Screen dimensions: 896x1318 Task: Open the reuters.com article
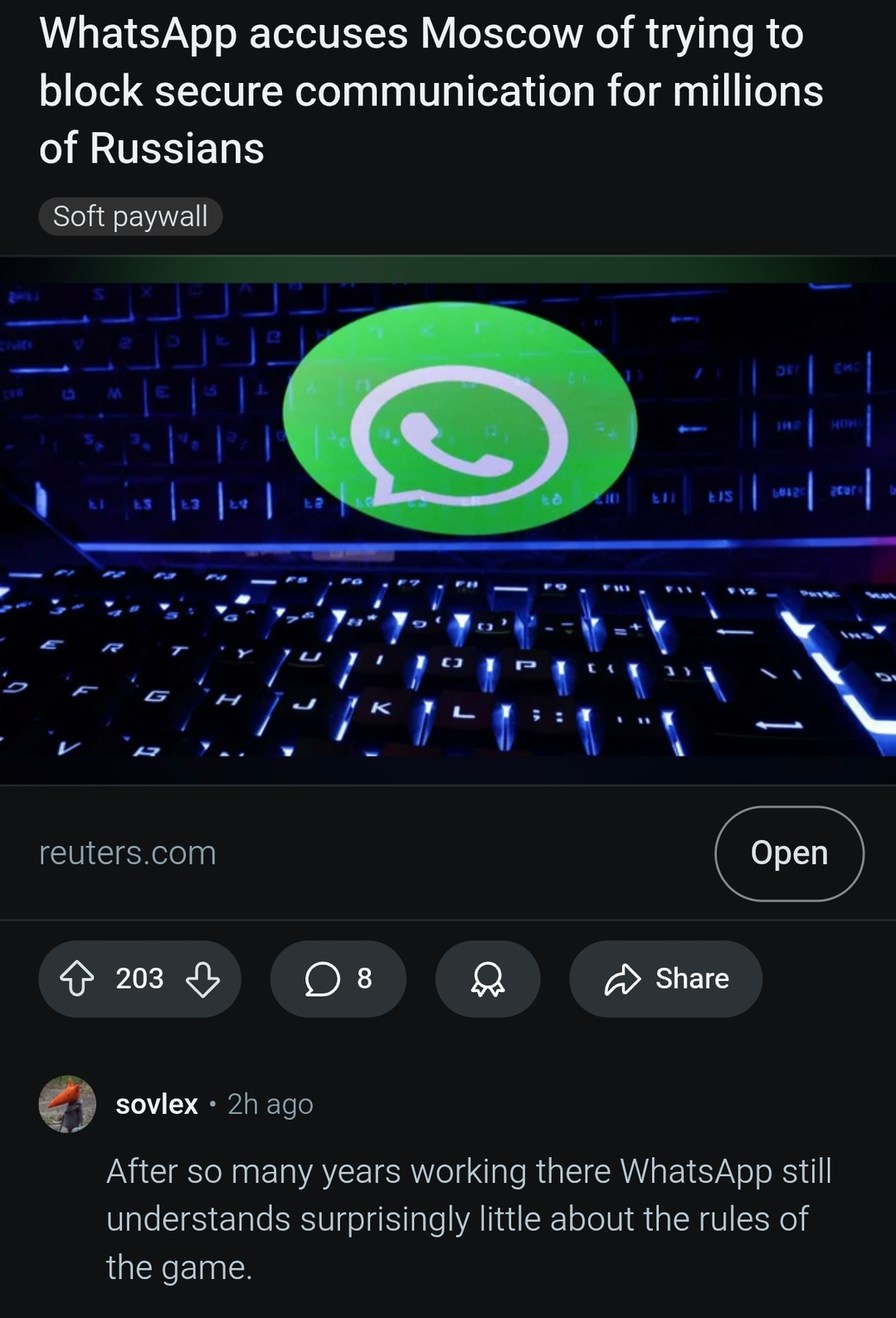tap(788, 853)
